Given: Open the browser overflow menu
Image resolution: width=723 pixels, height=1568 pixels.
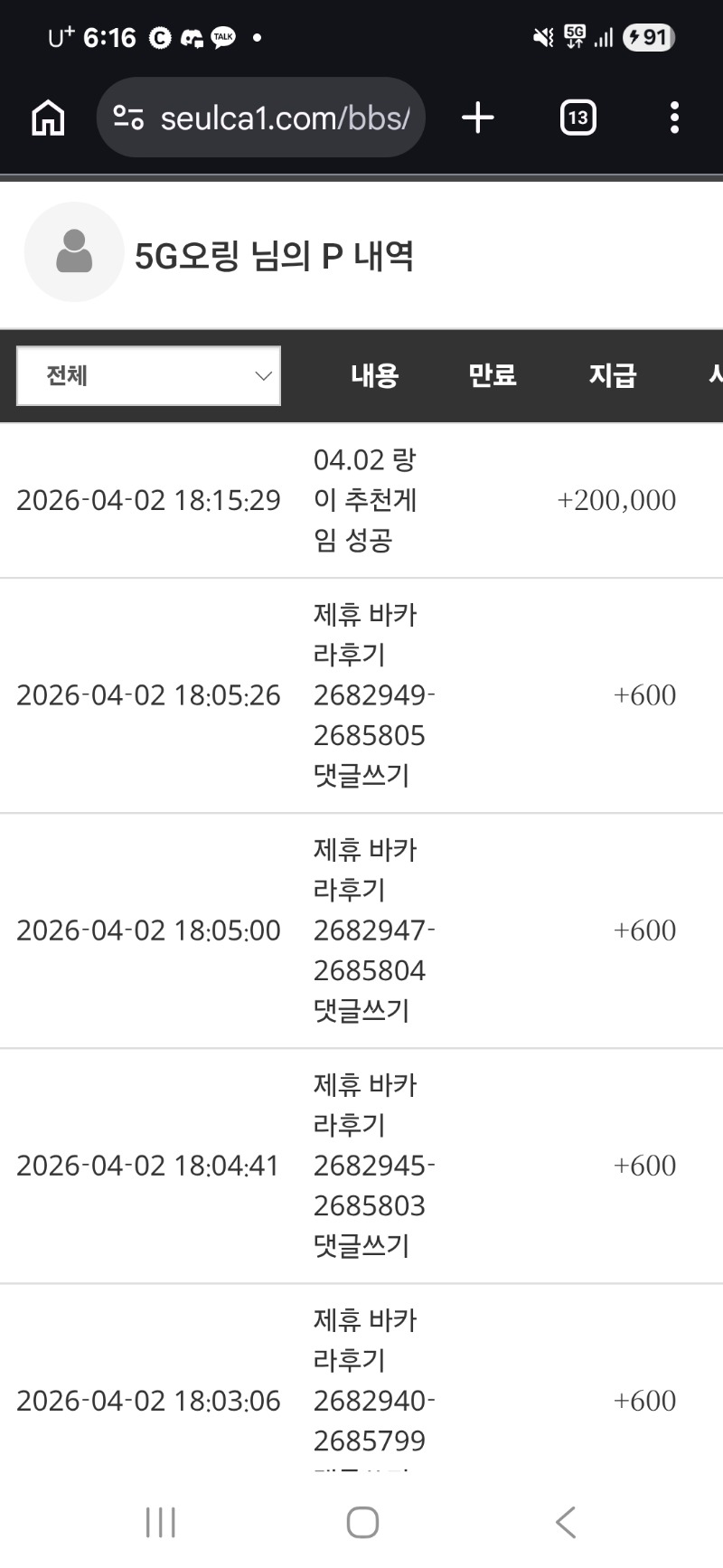Looking at the screenshot, I should click(674, 118).
